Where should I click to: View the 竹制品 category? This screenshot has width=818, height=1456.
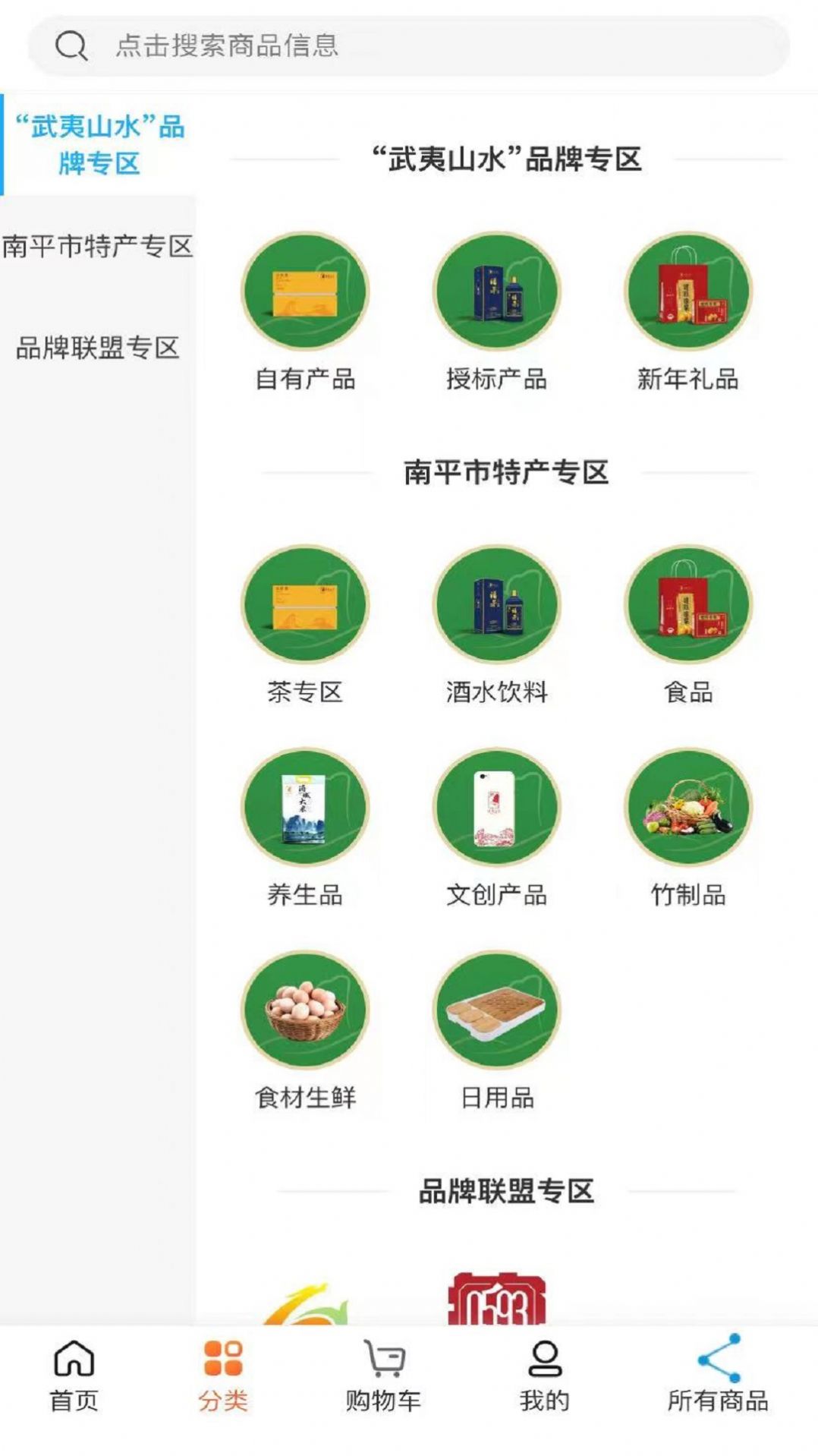point(687,808)
